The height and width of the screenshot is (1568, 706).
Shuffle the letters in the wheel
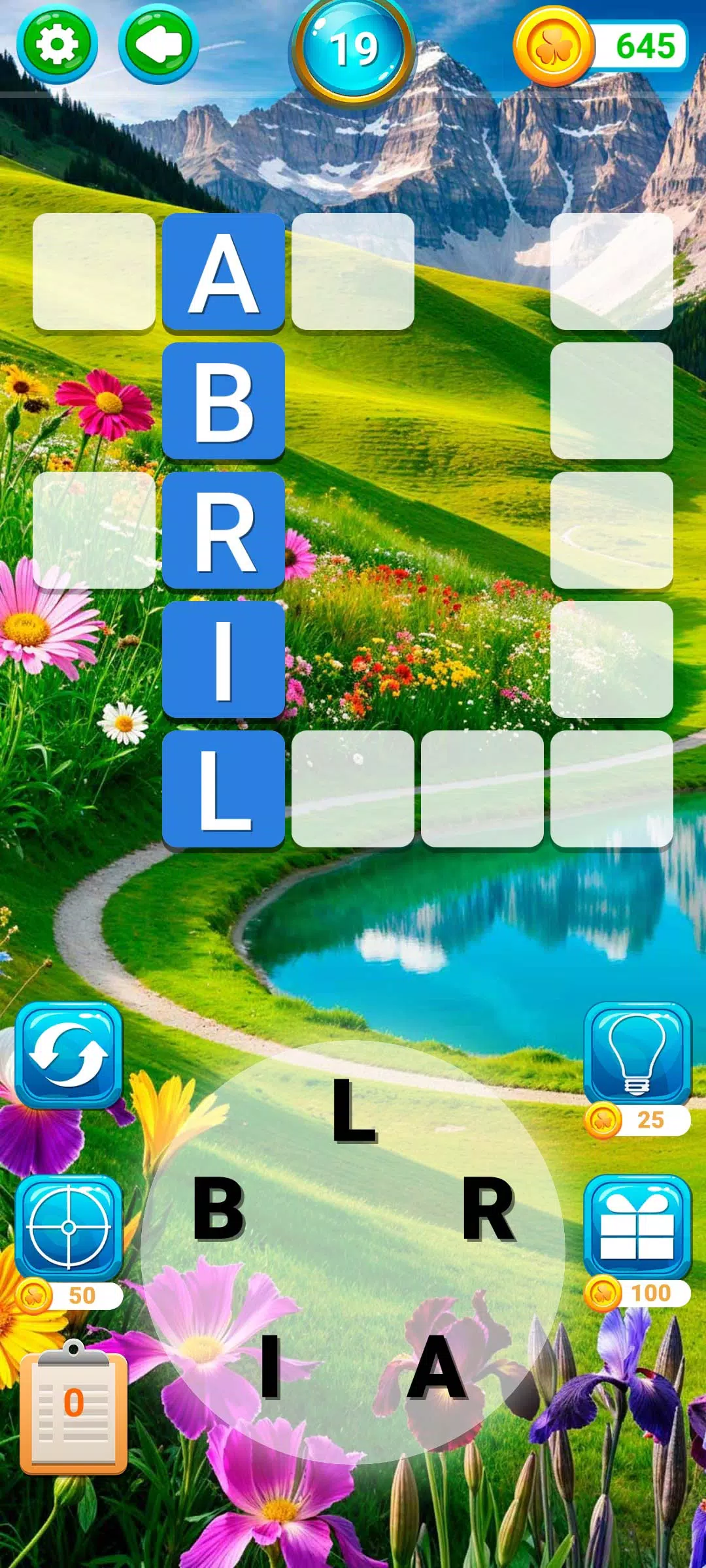point(69,1055)
